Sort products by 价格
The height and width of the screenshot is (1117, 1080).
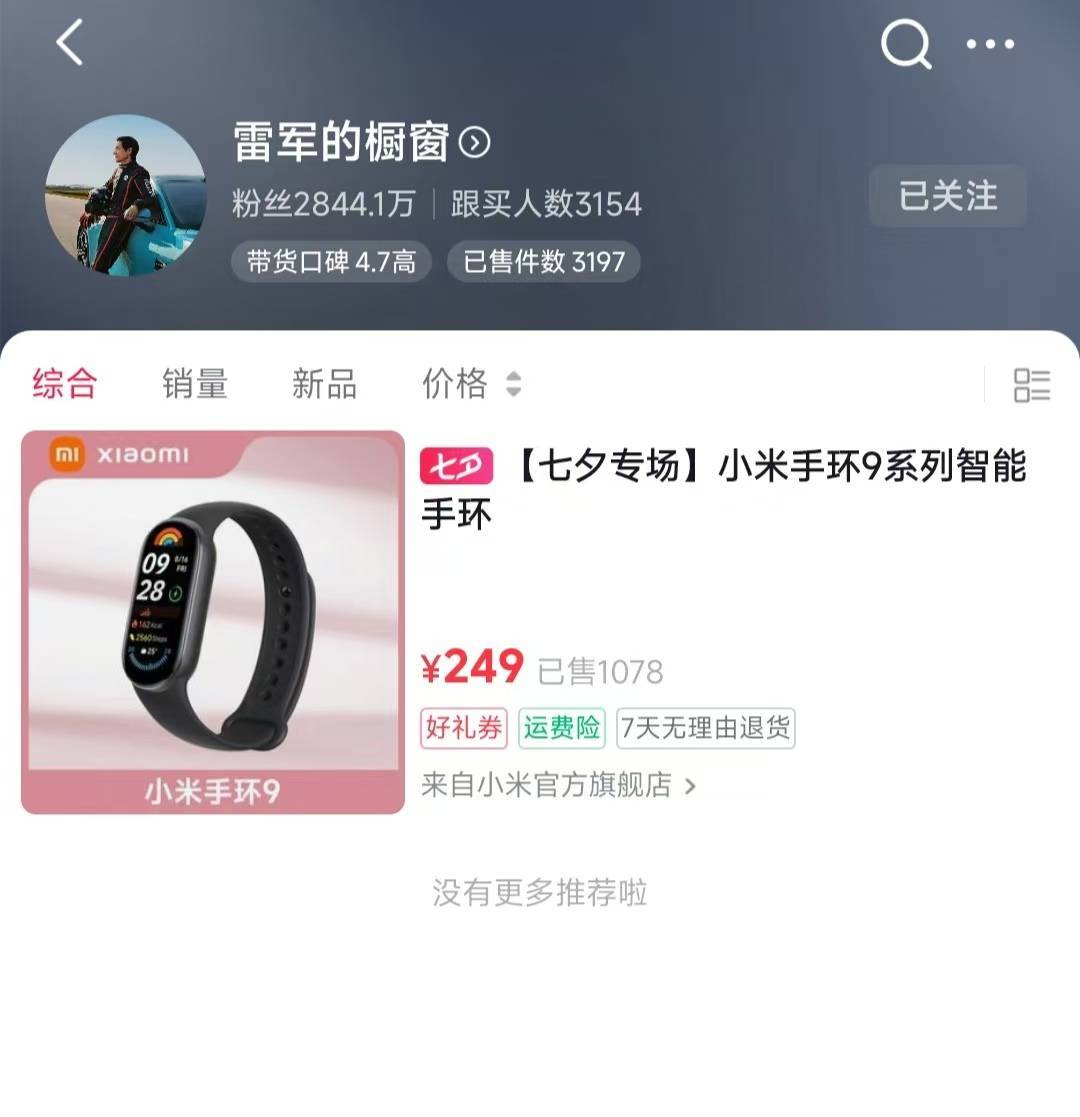tap(470, 384)
